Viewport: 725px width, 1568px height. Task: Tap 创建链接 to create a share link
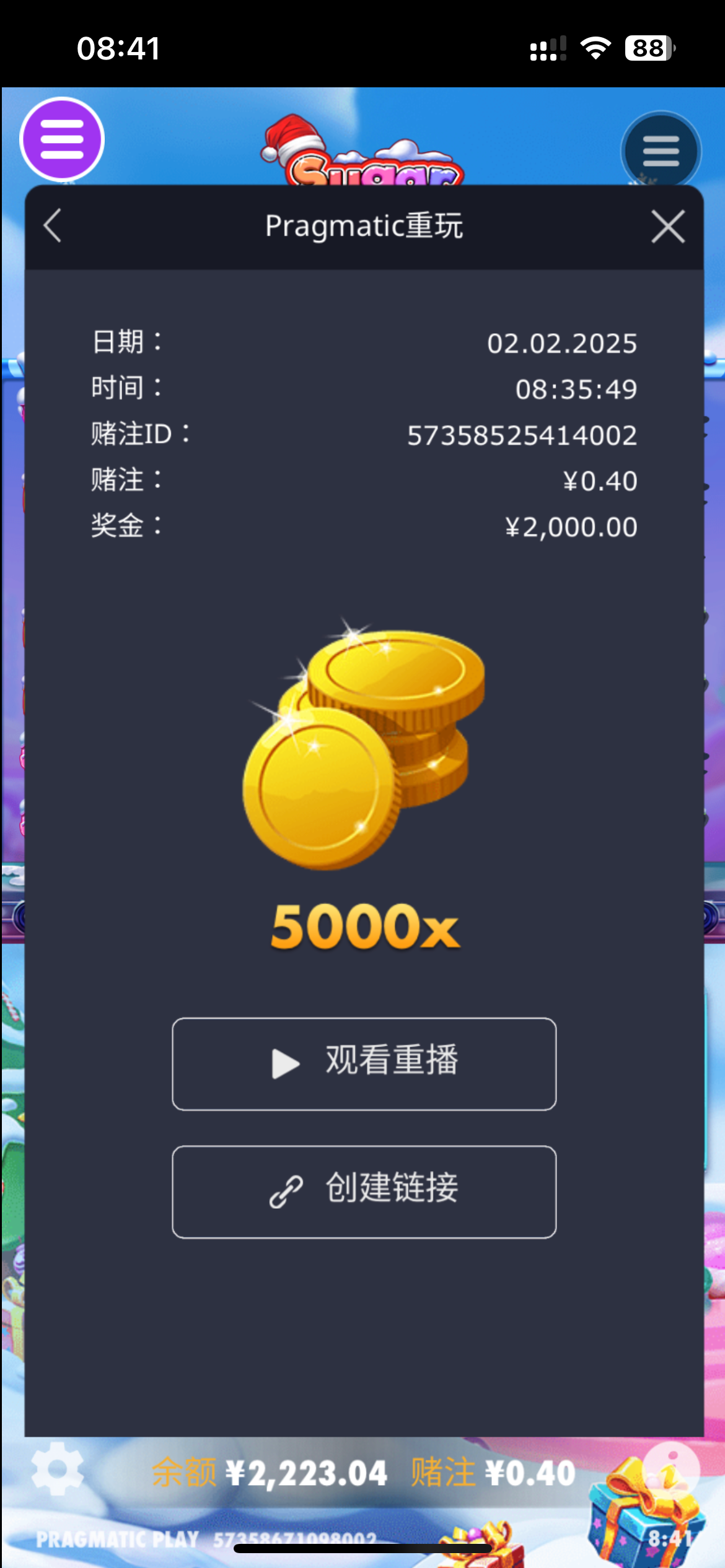(364, 1191)
